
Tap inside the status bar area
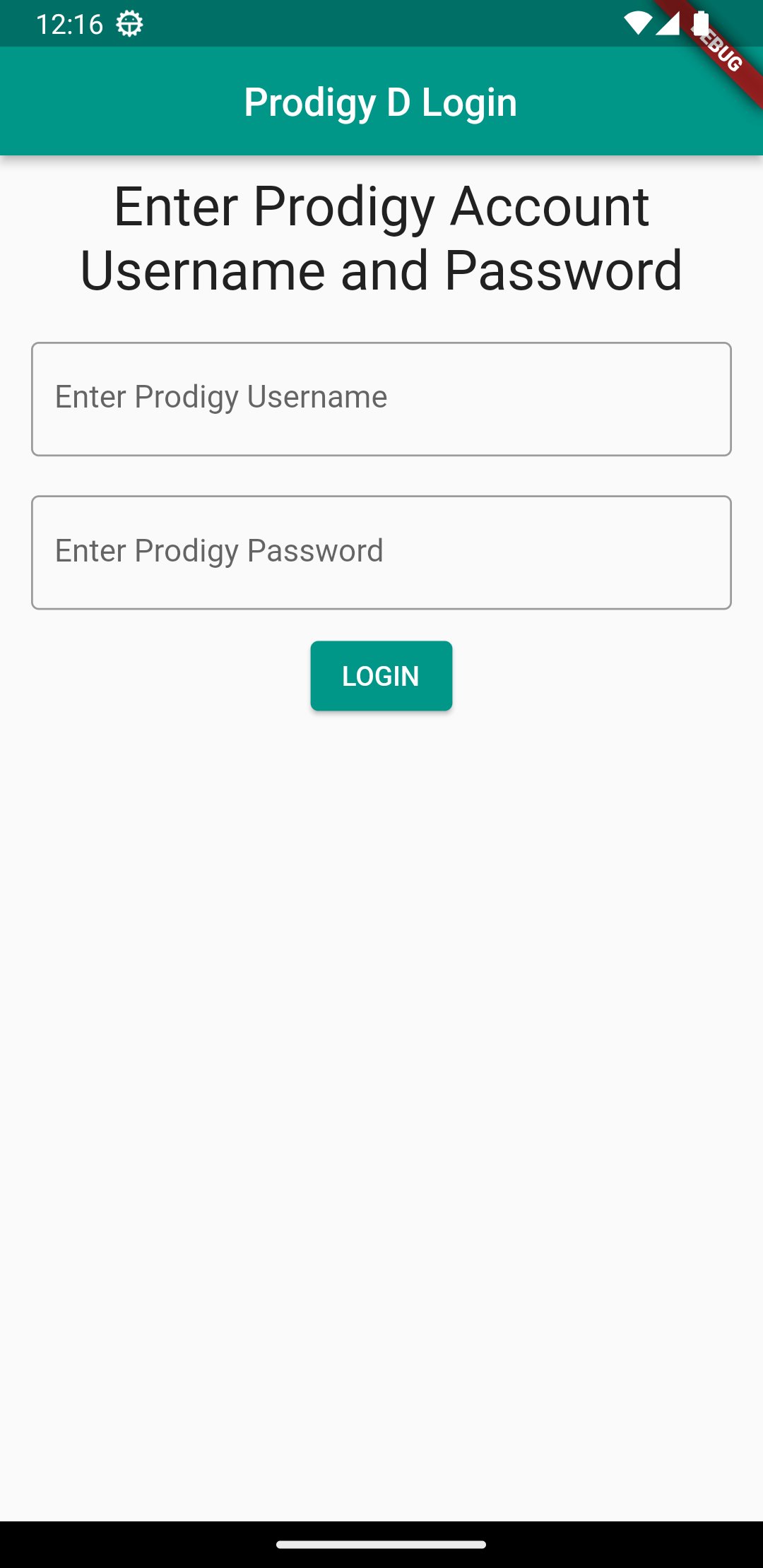pos(381,23)
